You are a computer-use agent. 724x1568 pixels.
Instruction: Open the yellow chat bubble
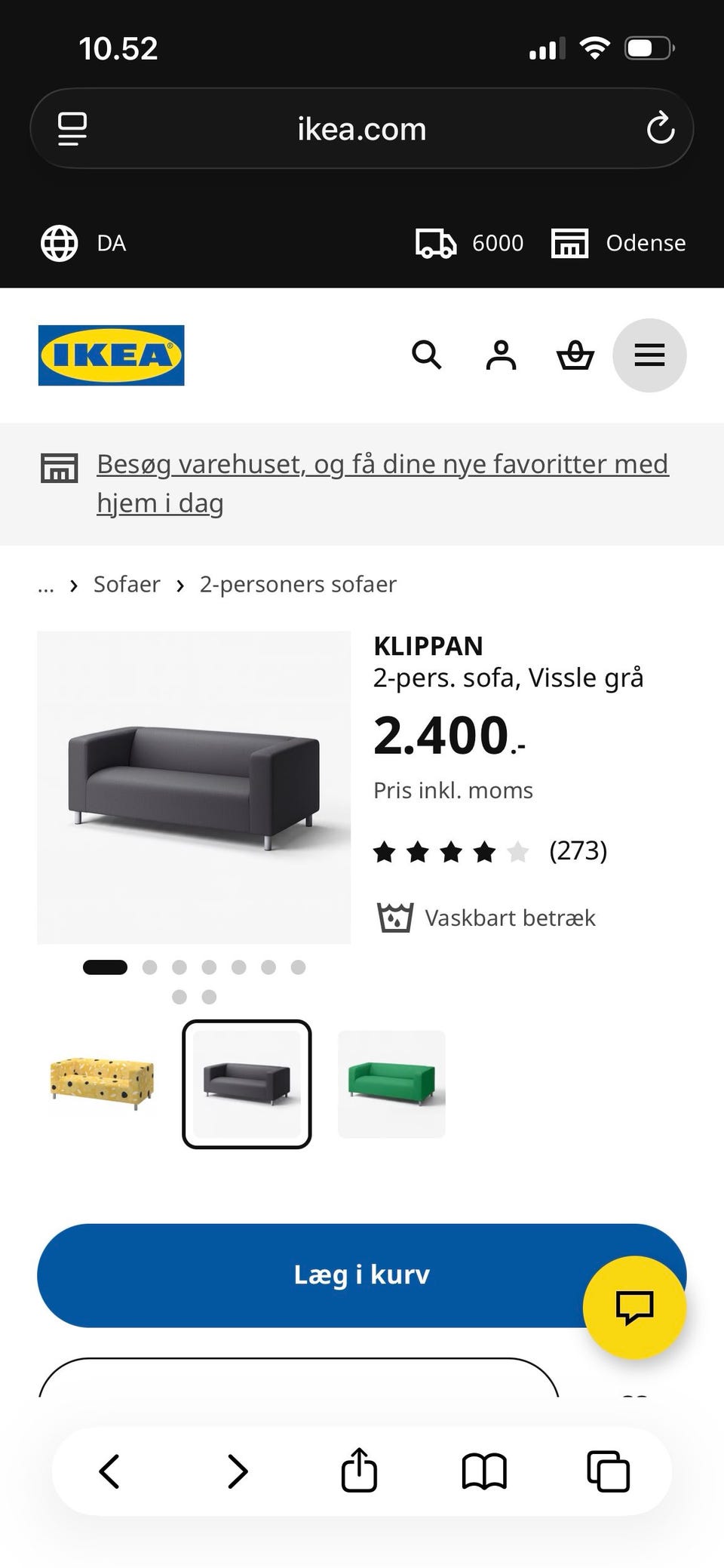point(634,1307)
